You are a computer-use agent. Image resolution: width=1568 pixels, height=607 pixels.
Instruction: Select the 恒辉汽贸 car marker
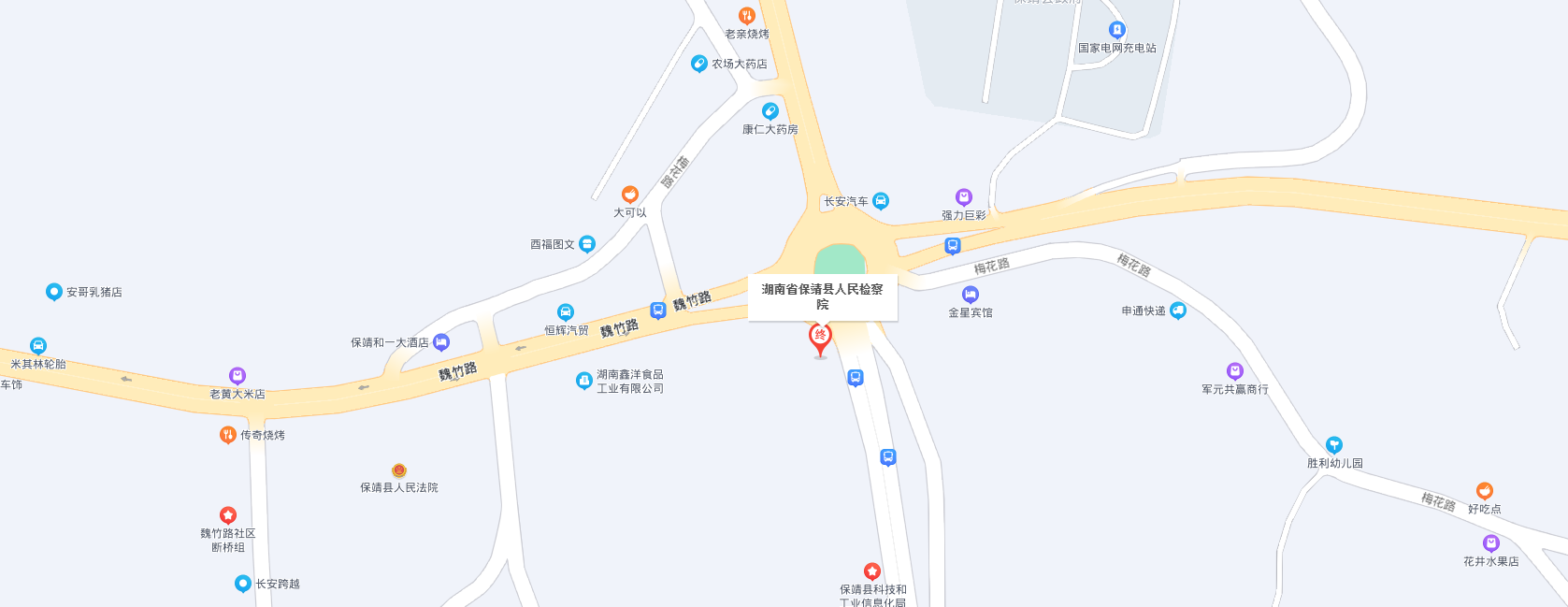pos(566,312)
